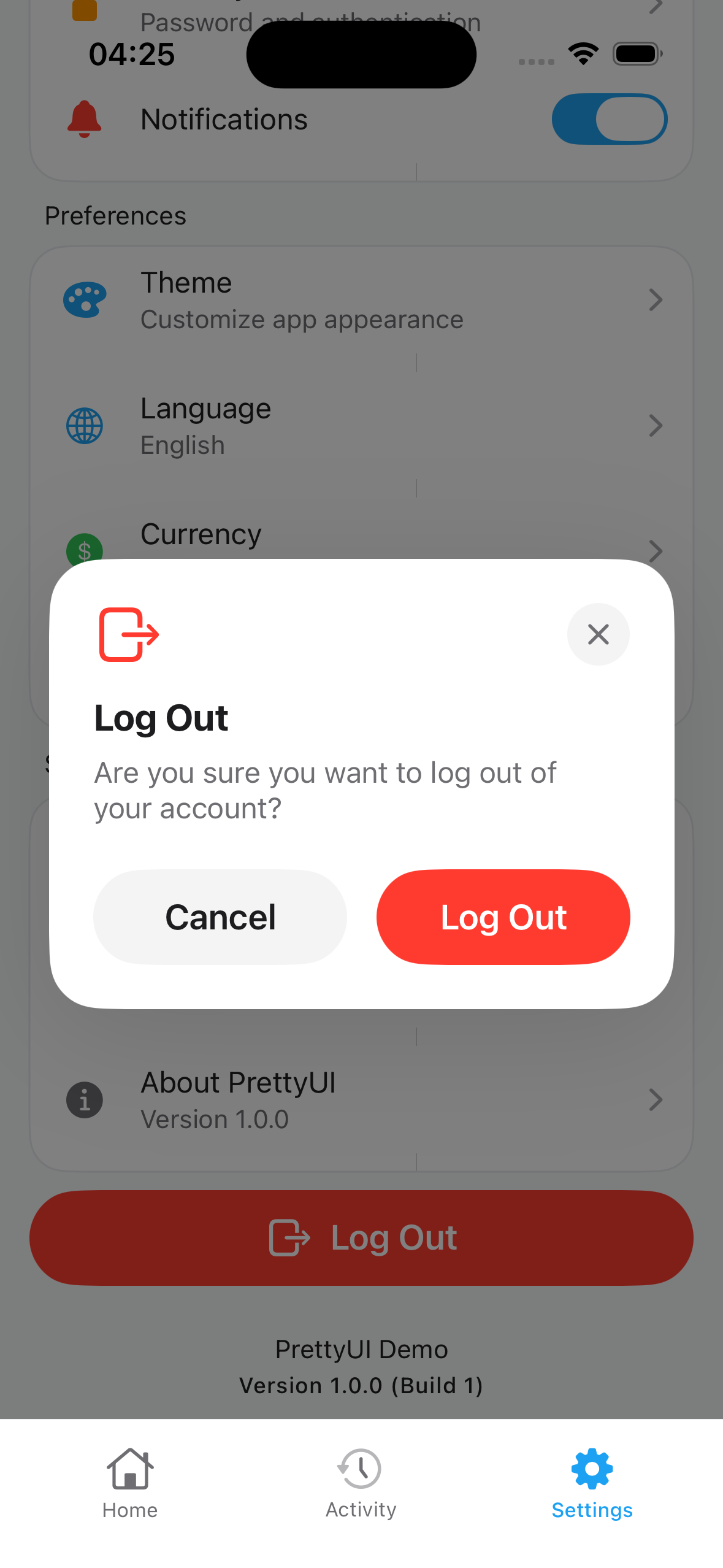Screen dimensions: 723x1568
Task: Open the Activity tab
Action: tap(361, 1482)
